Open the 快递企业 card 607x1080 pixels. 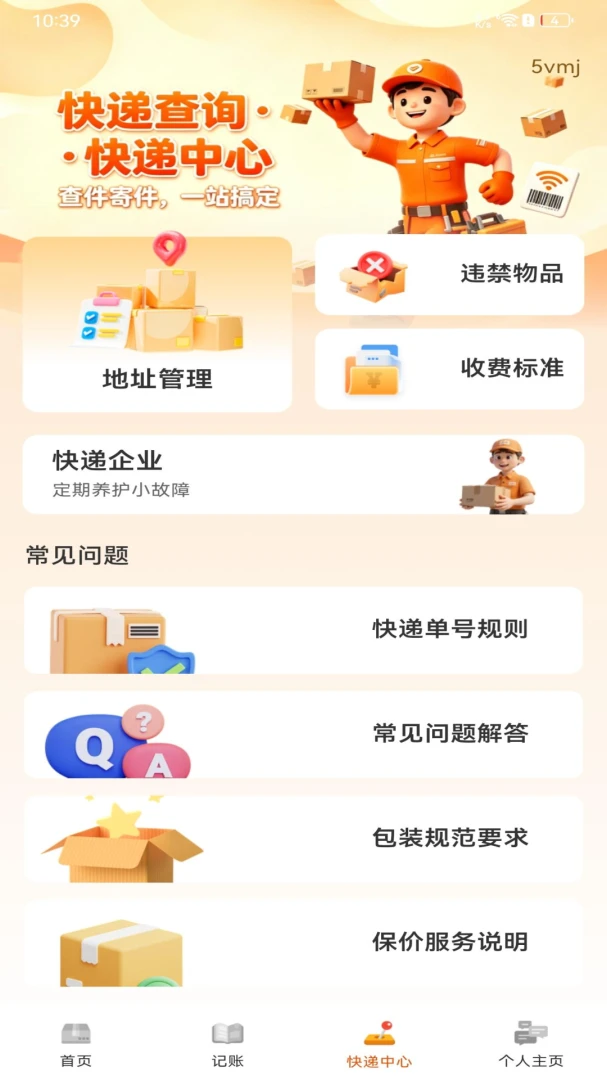tap(303, 475)
